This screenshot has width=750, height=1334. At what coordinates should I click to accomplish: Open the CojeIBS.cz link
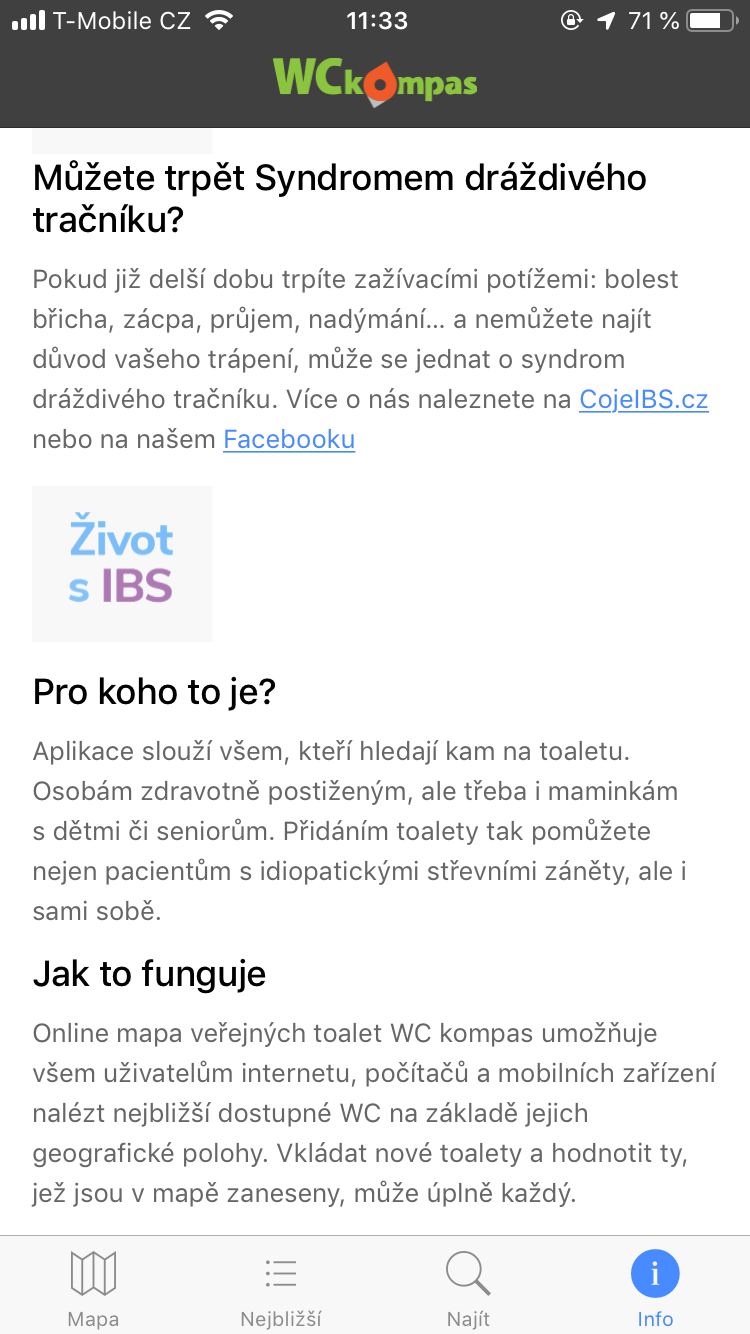(x=643, y=400)
